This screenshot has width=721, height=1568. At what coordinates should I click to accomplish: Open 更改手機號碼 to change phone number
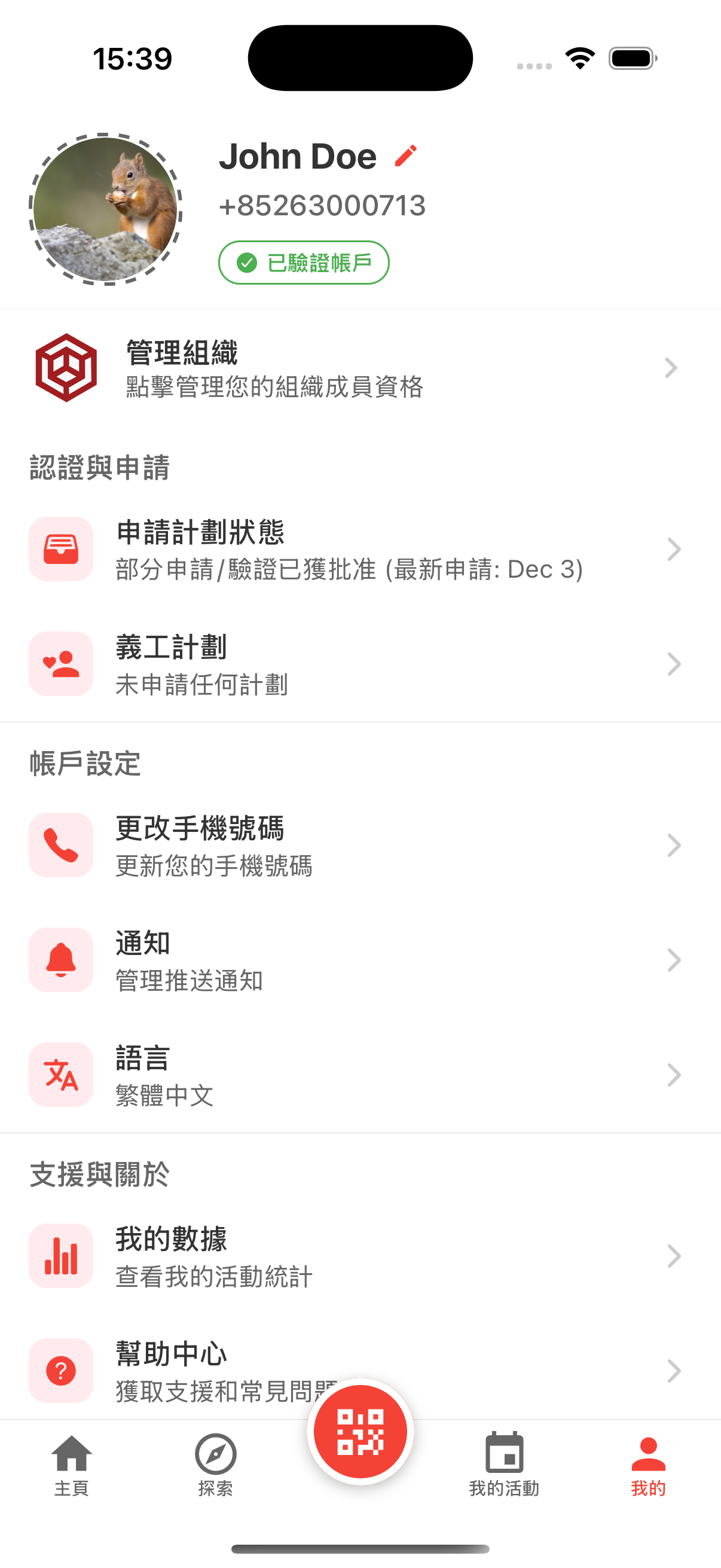(360, 846)
